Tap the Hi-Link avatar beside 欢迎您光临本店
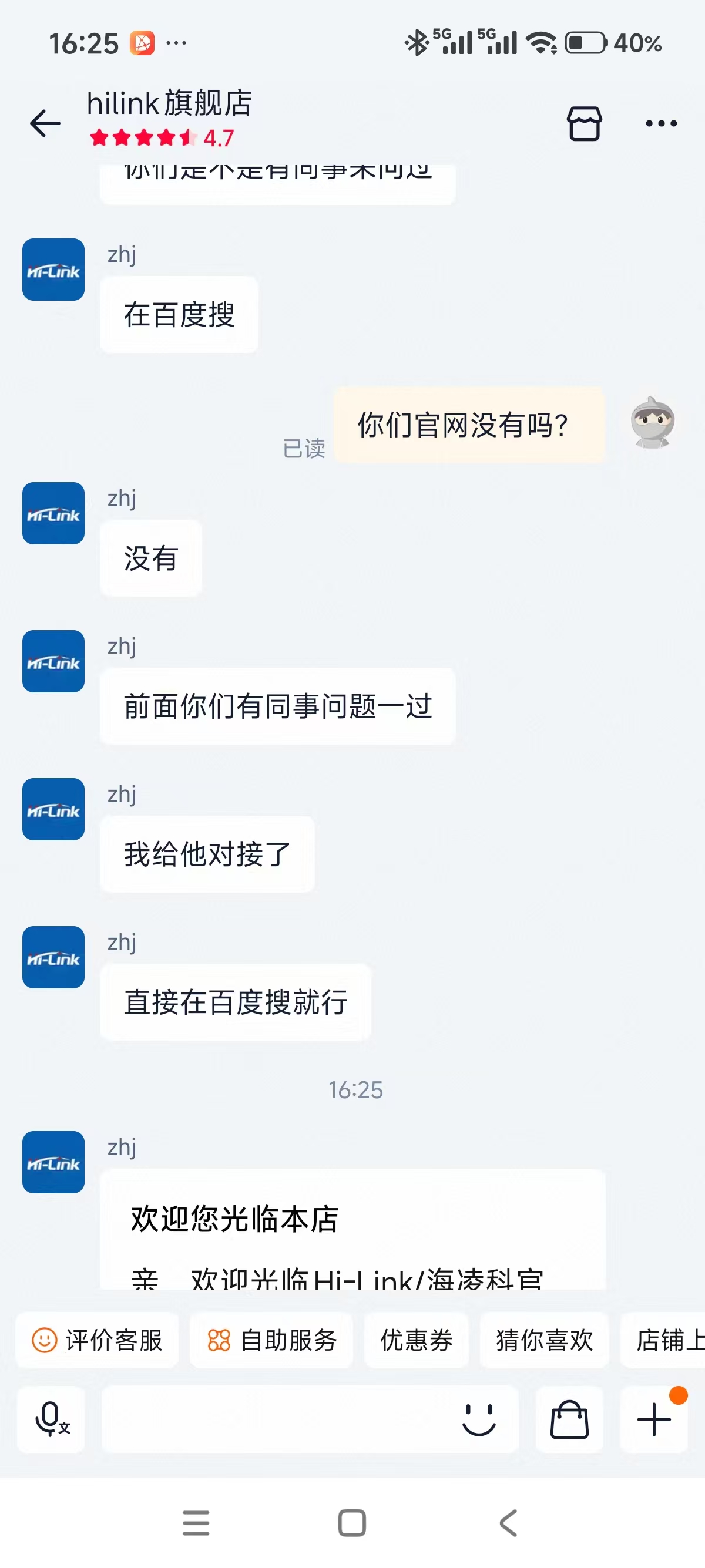This screenshot has height=1568, width=705. [52, 1163]
